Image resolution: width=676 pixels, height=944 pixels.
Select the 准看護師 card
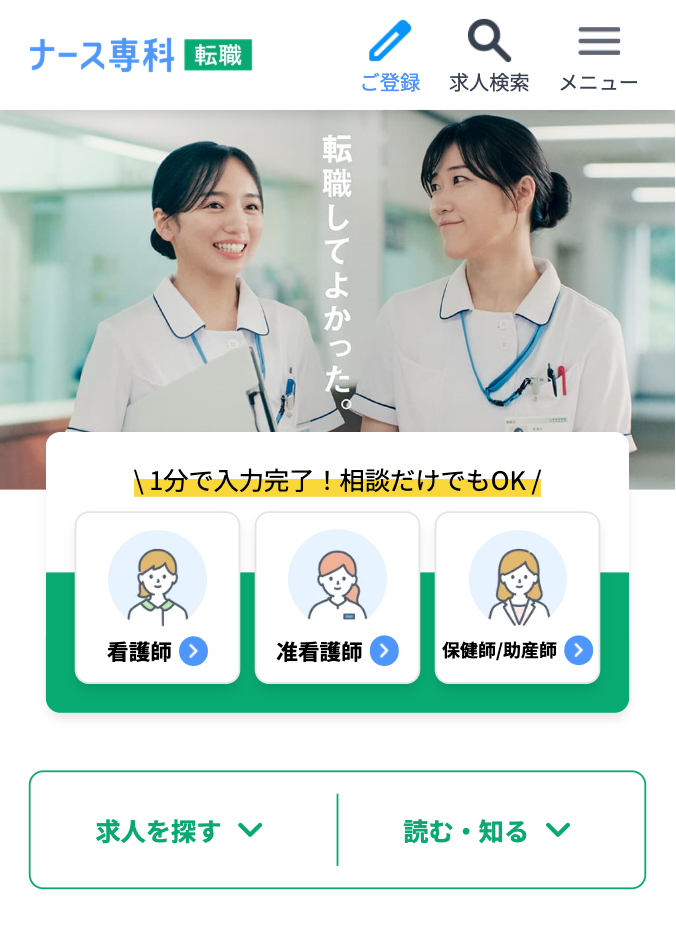click(337, 598)
